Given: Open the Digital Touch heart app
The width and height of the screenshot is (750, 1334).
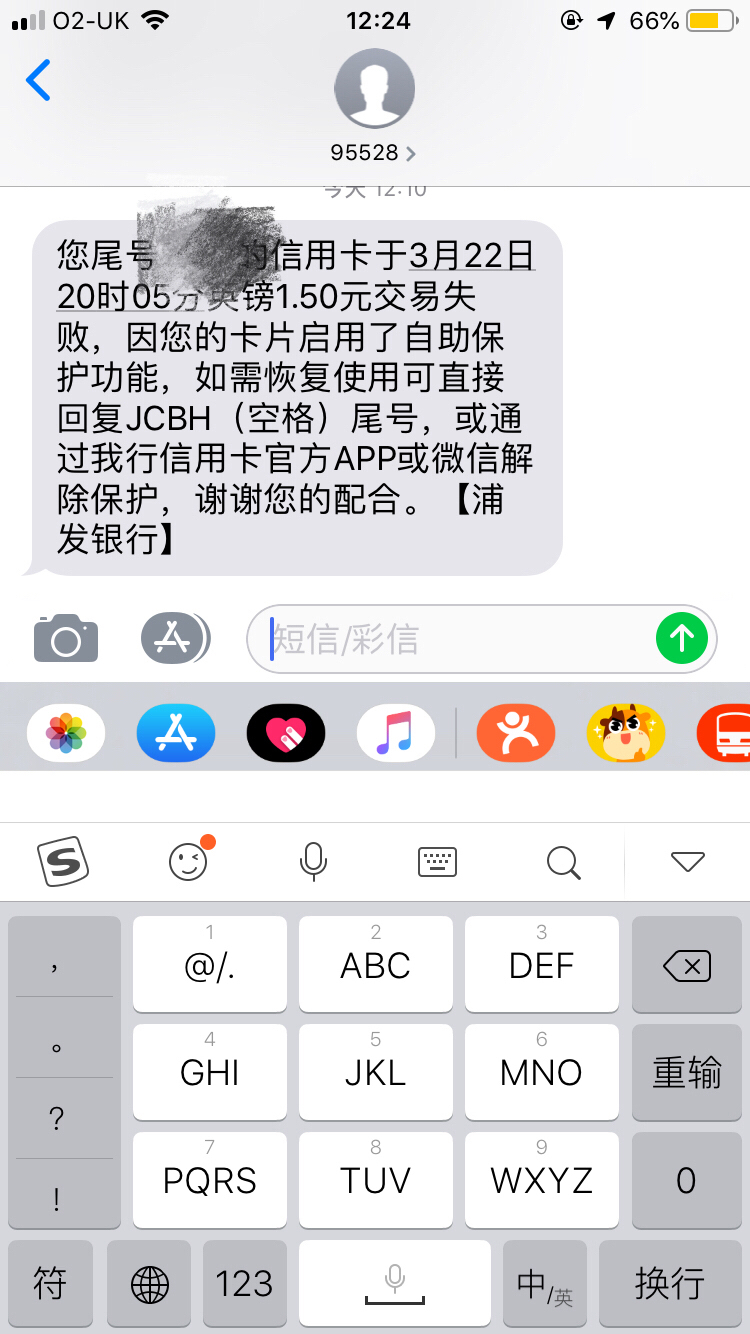Looking at the screenshot, I should (x=286, y=734).
